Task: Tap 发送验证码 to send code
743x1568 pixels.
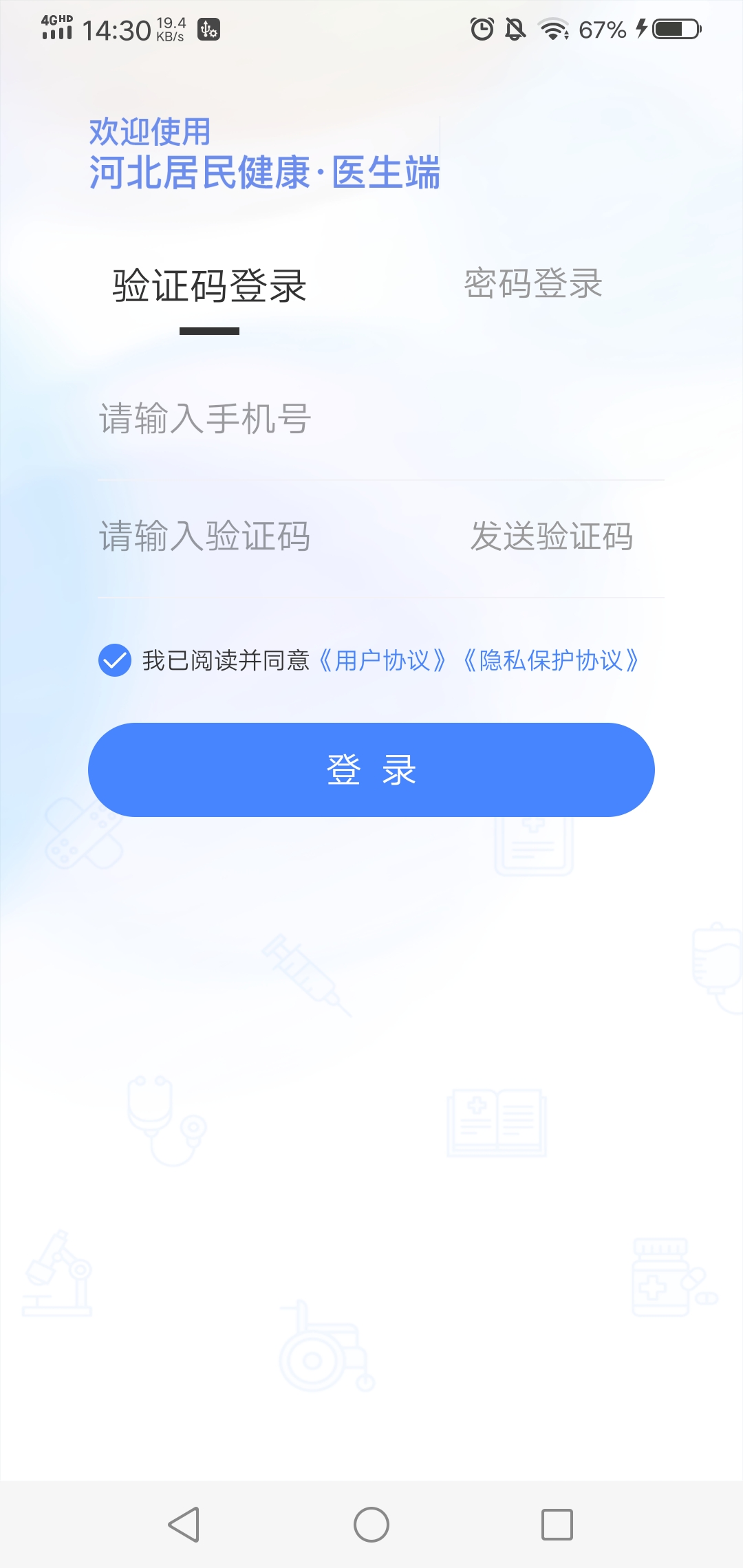Action: [551, 536]
